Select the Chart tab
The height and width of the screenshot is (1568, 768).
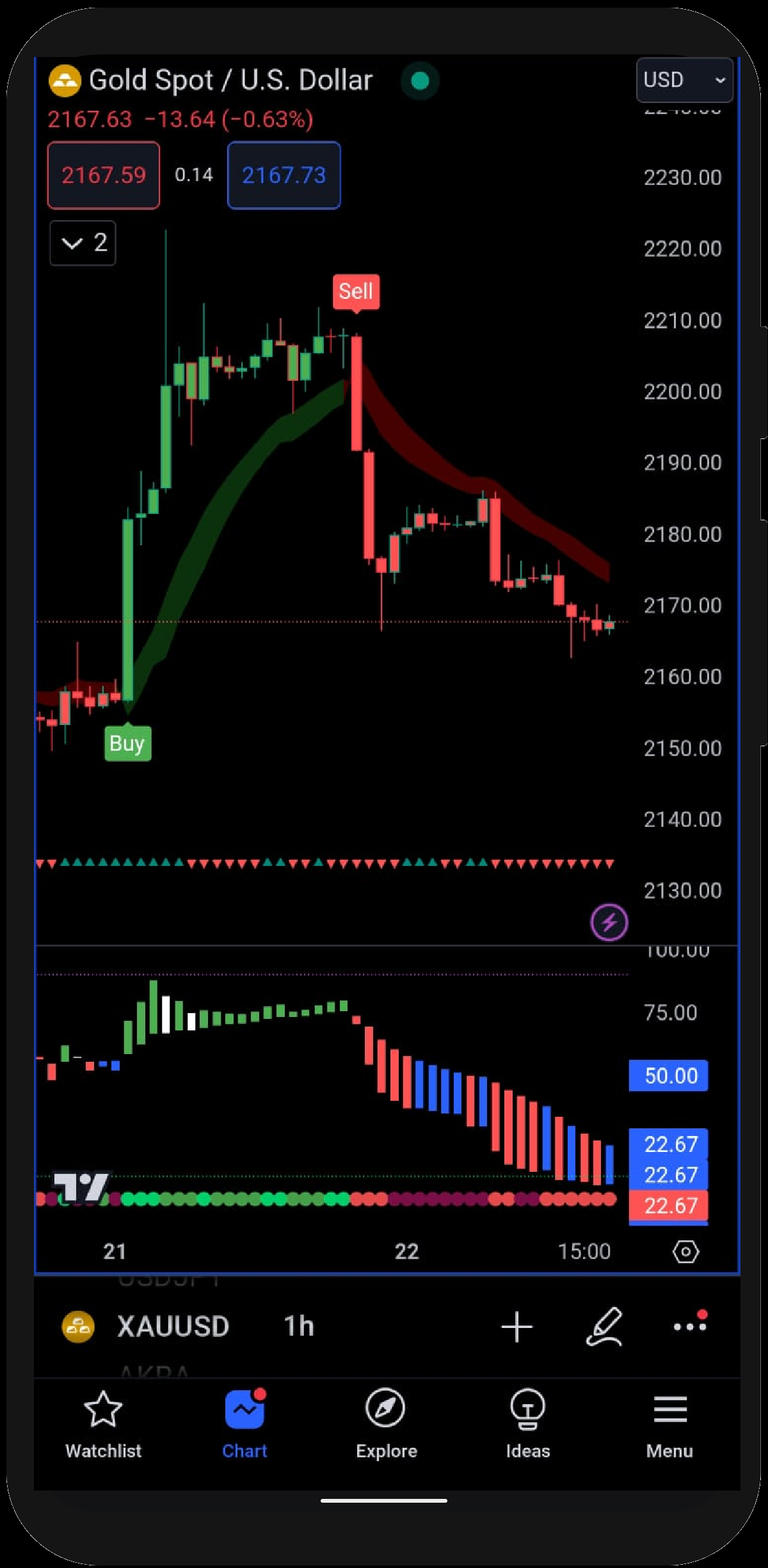[244, 1423]
